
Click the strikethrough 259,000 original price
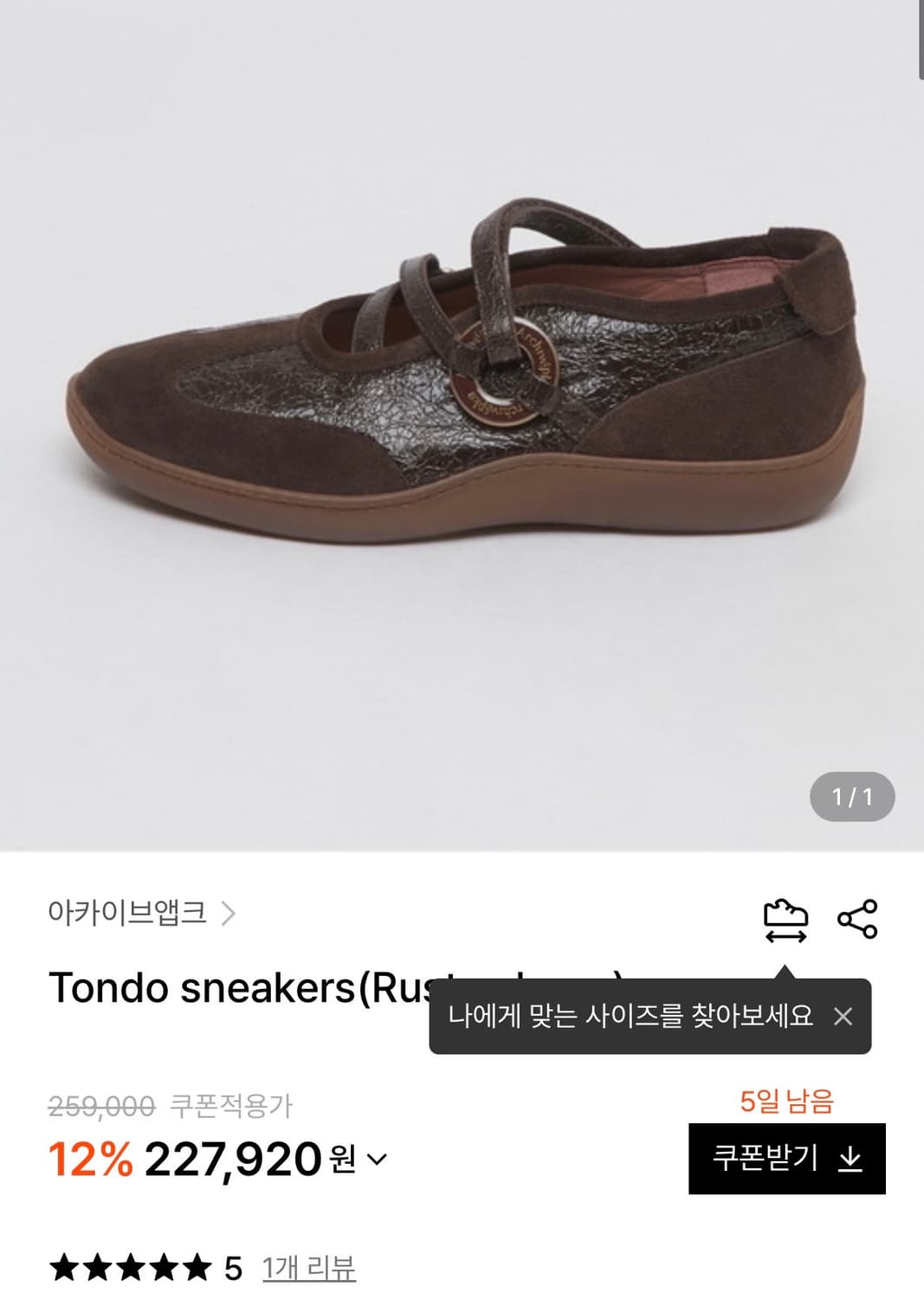[100, 1104]
